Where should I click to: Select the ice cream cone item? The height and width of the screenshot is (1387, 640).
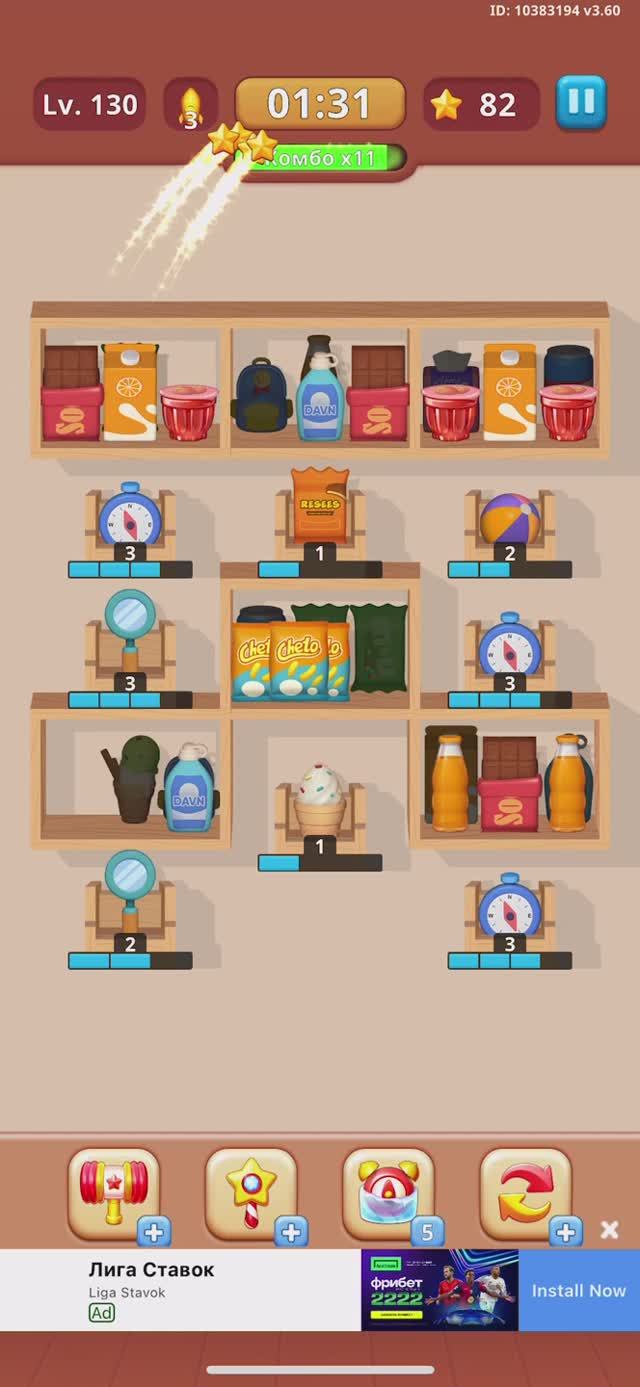(x=319, y=800)
